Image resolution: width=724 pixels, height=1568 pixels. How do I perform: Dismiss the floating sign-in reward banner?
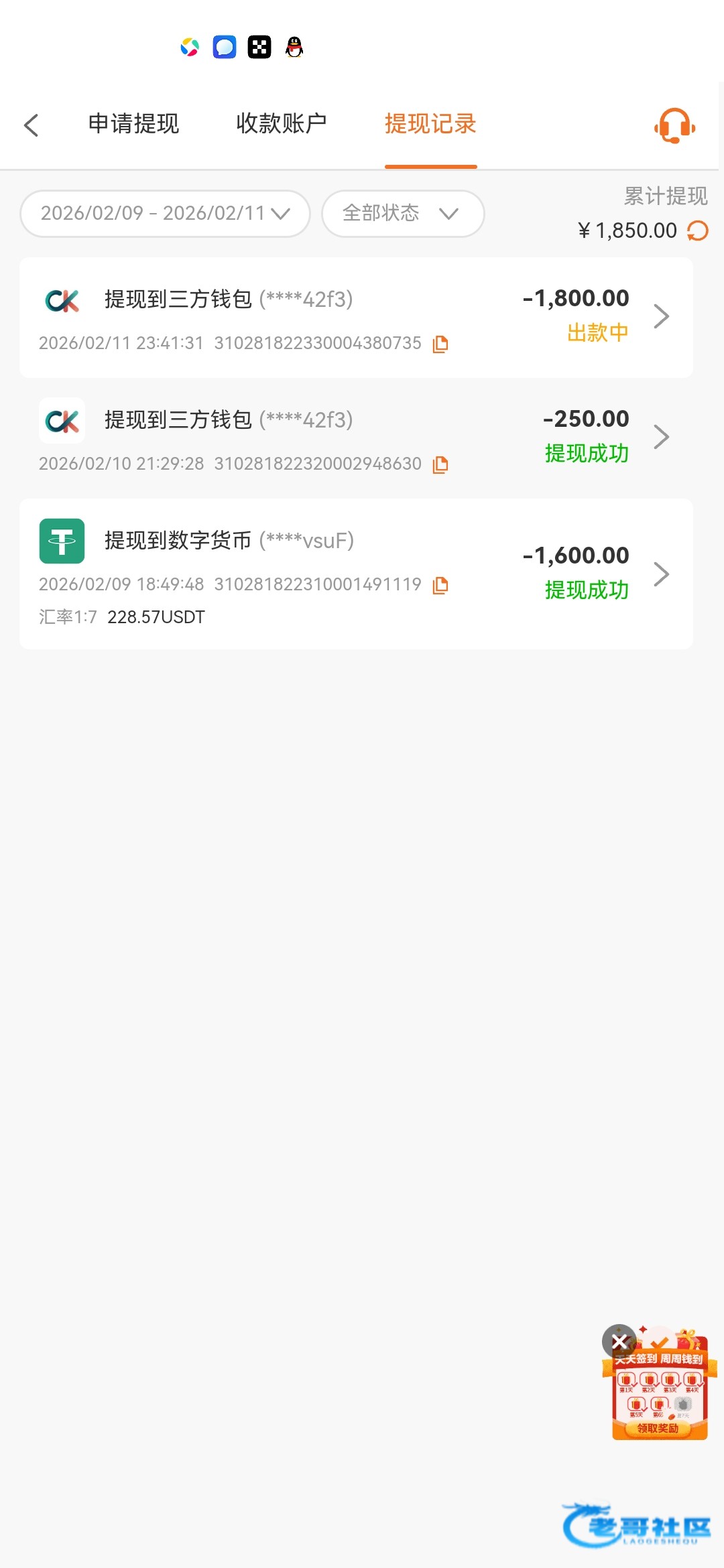pyautogui.click(x=619, y=1341)
